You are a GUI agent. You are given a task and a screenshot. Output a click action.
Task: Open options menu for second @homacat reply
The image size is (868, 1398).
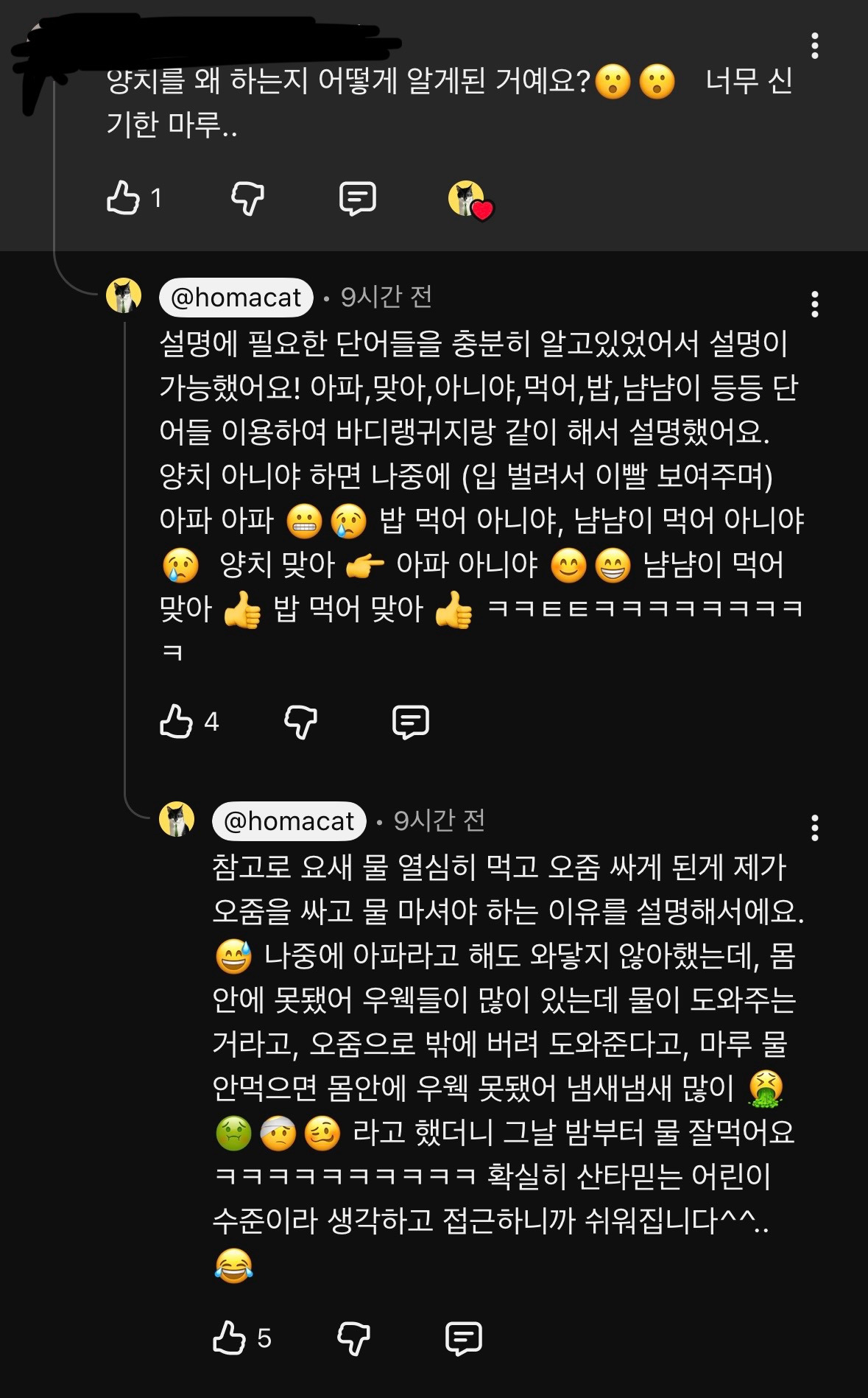click(814, 828)
